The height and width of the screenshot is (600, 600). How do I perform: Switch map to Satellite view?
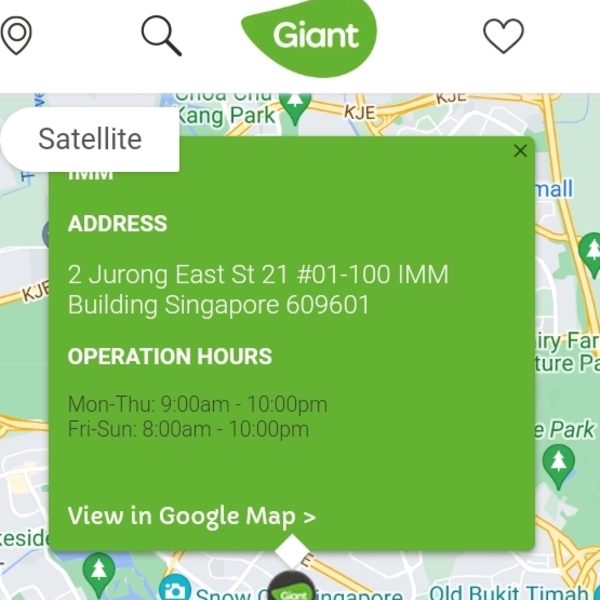point(90,139)
